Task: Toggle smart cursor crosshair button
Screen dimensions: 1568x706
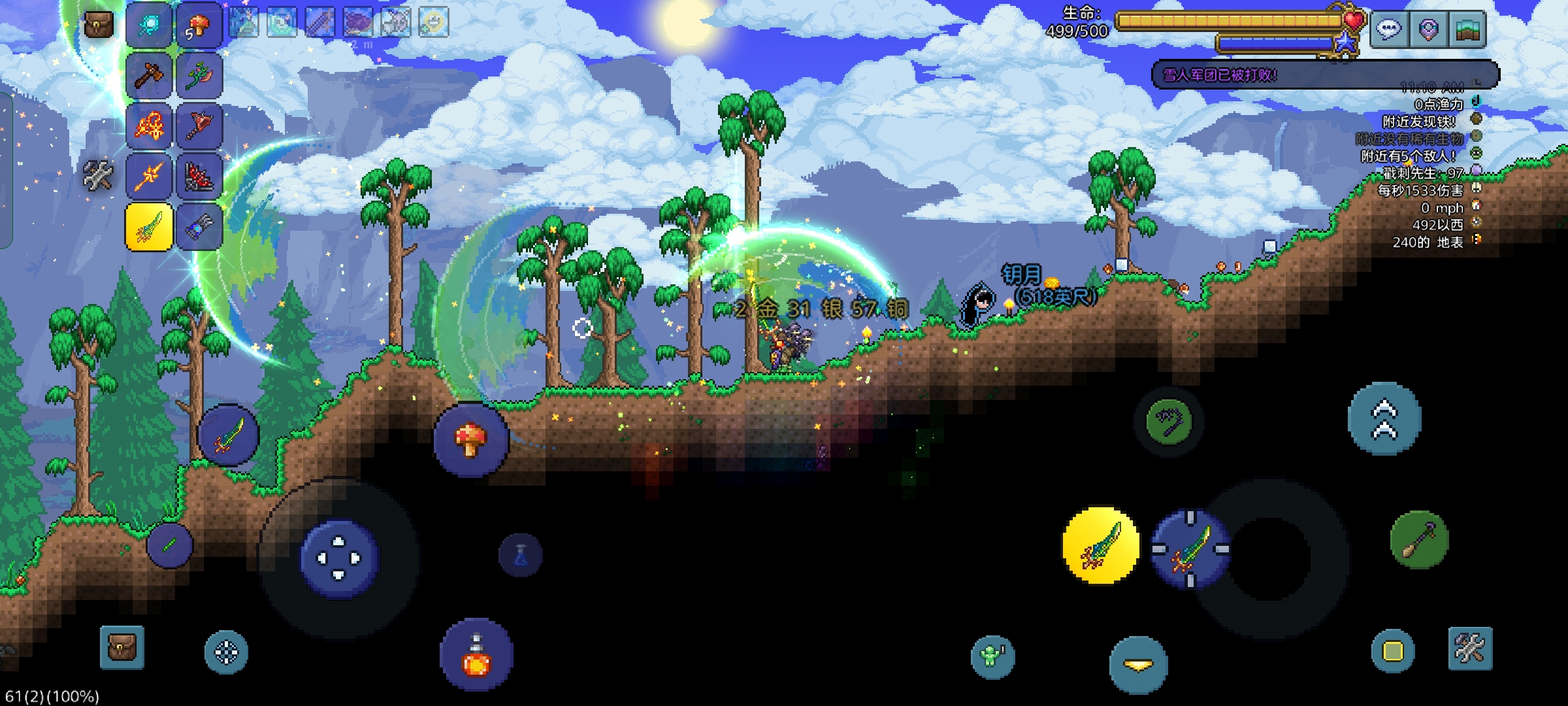Action: [226, 652]
